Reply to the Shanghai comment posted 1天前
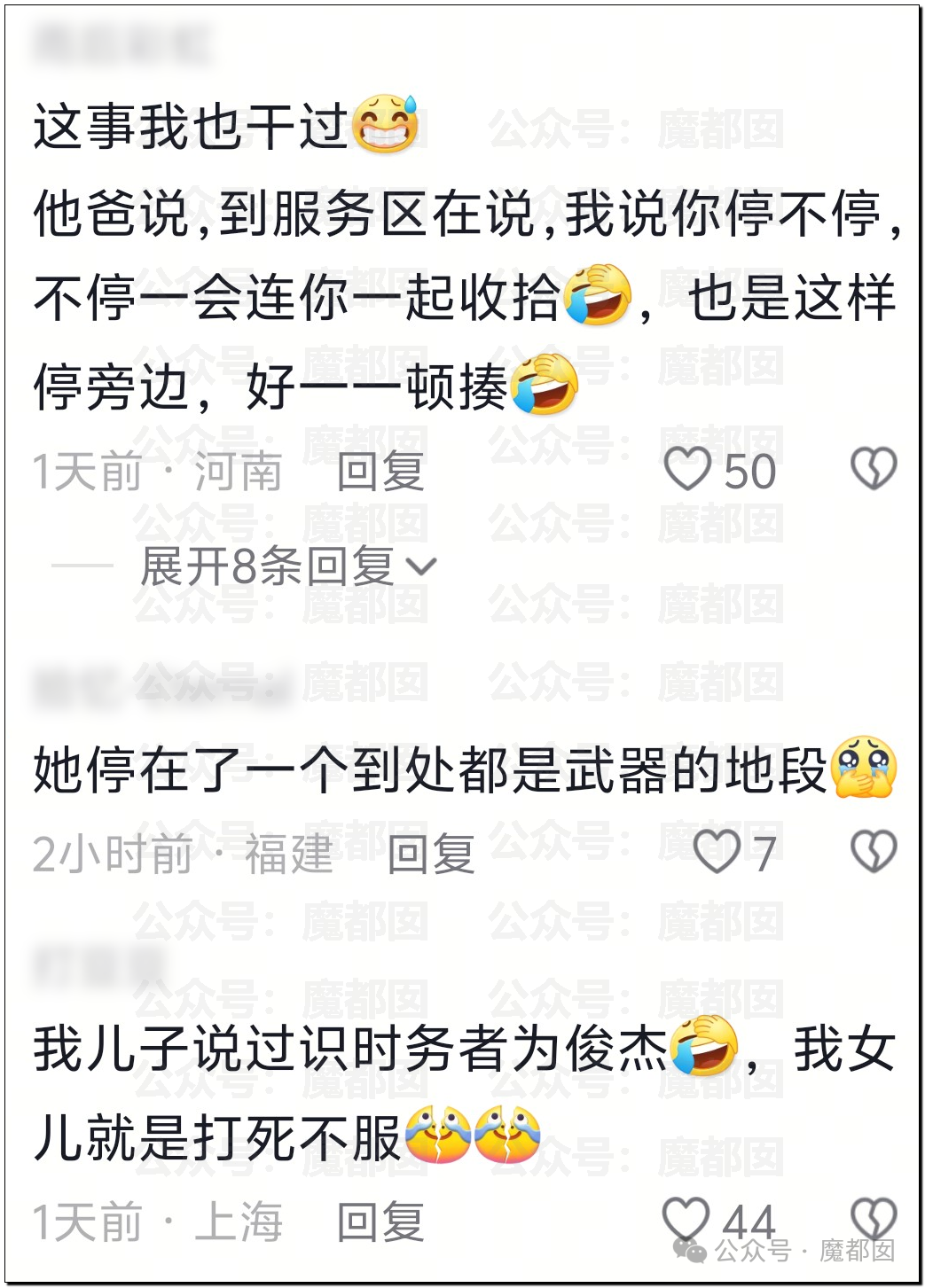925x1288 pixels. [380, 1222]
